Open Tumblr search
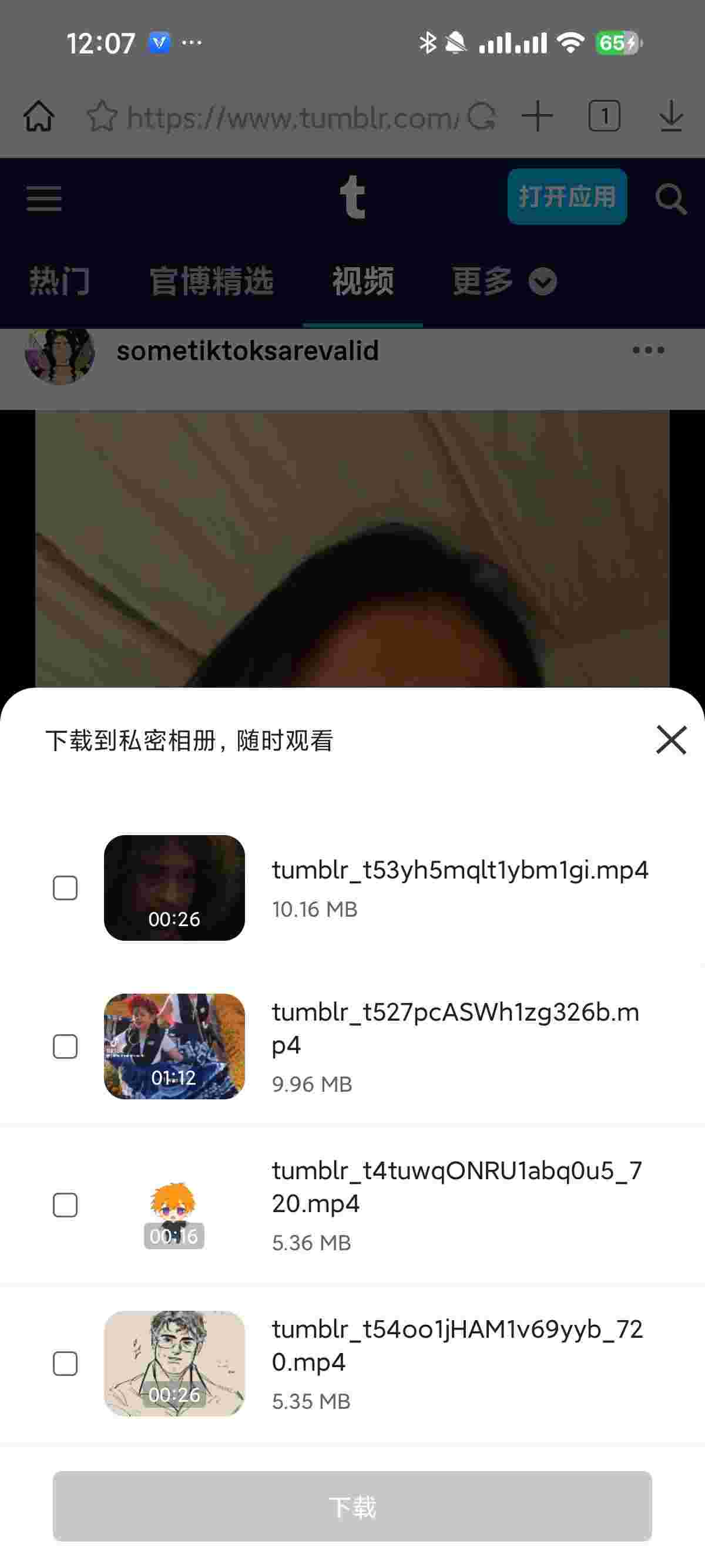This screenshot has width=705, height=1568. pyautogui.click(x=670, y=198)
